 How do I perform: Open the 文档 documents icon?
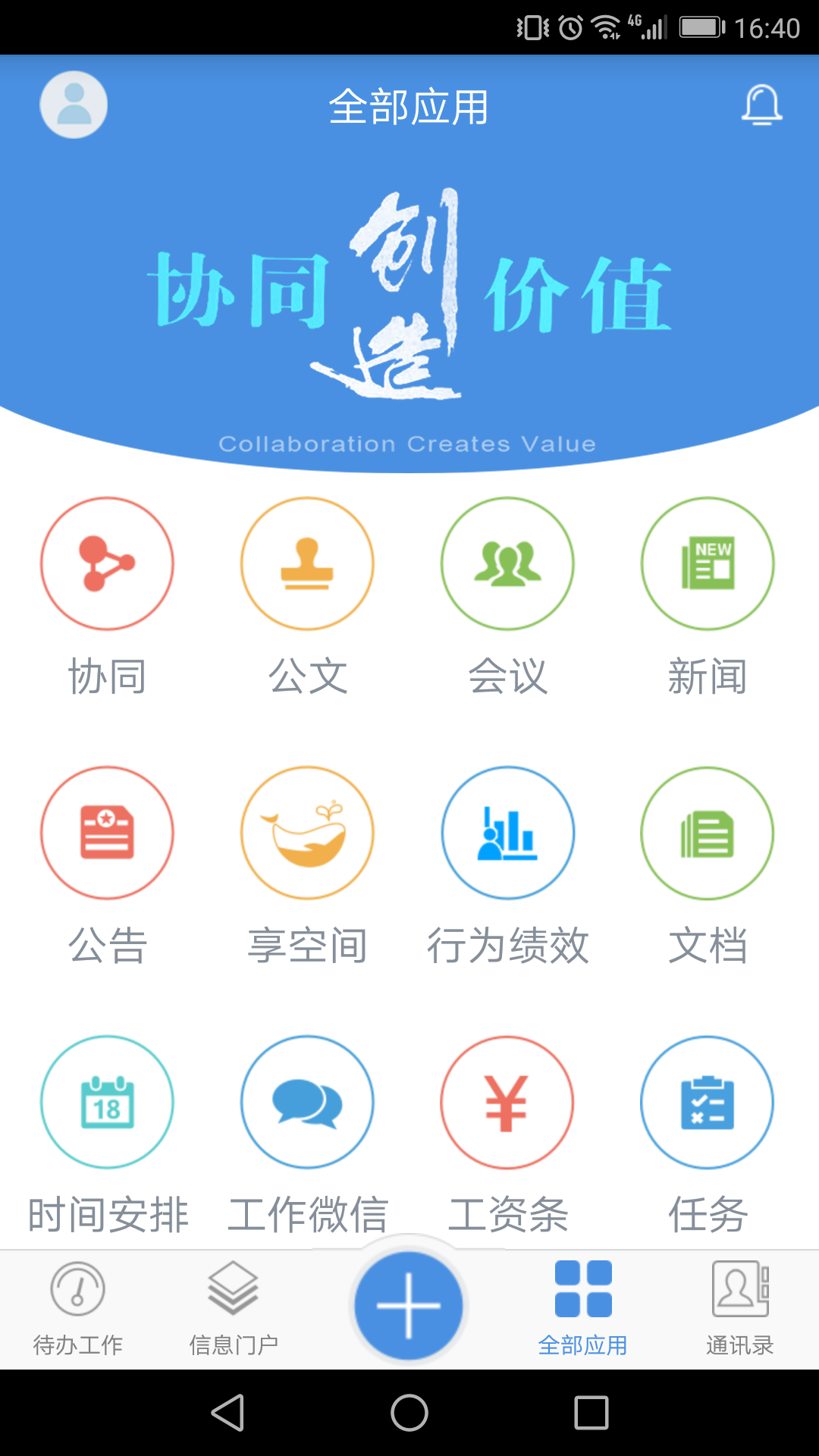coord(708,833)
